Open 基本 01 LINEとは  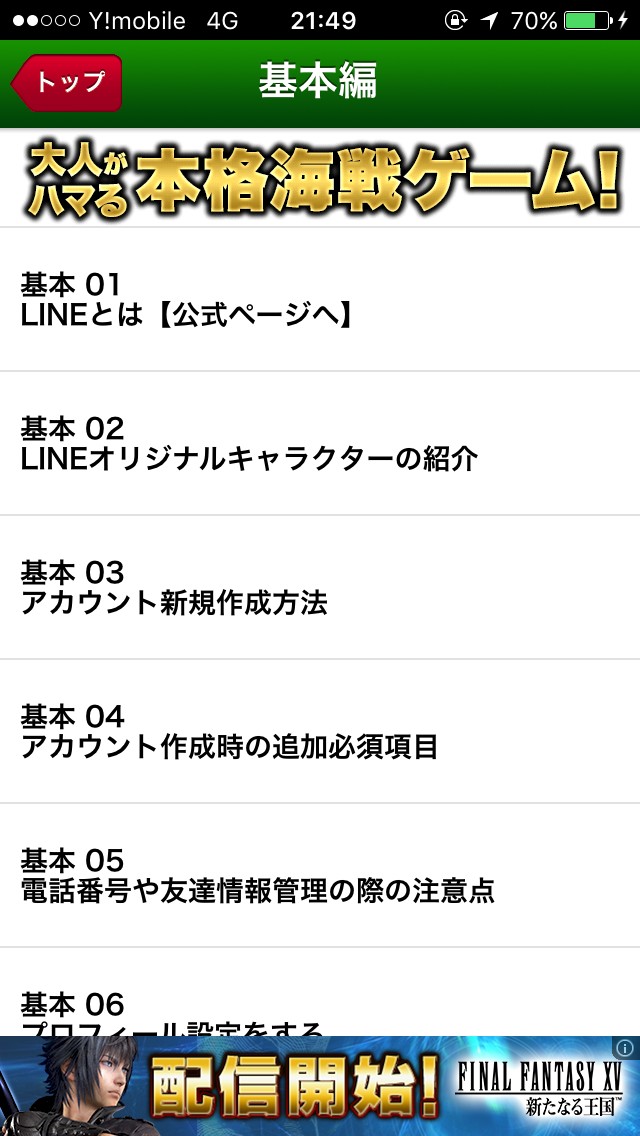pos(320,300)
